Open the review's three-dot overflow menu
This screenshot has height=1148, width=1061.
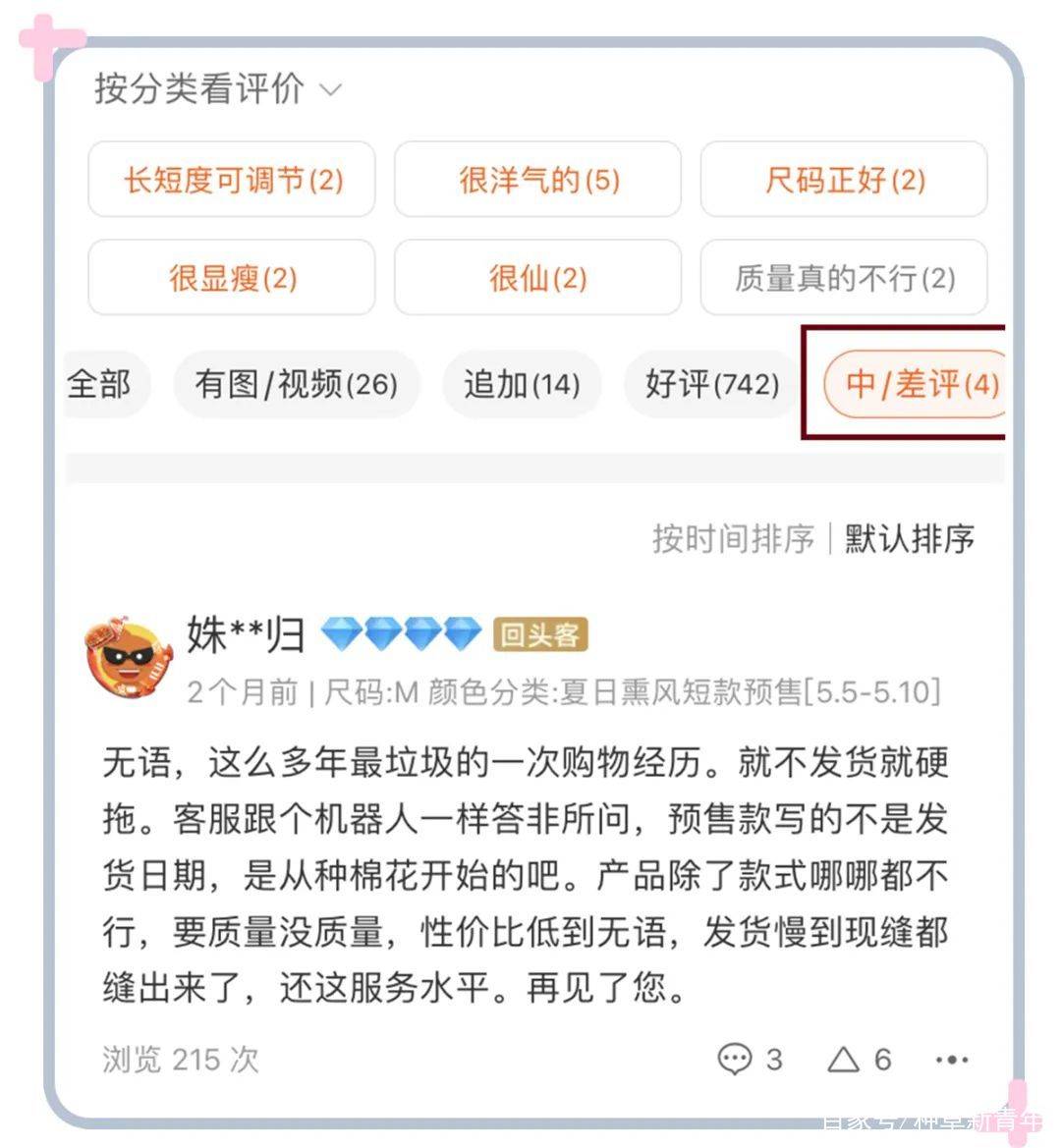[x=951, y=1060]
